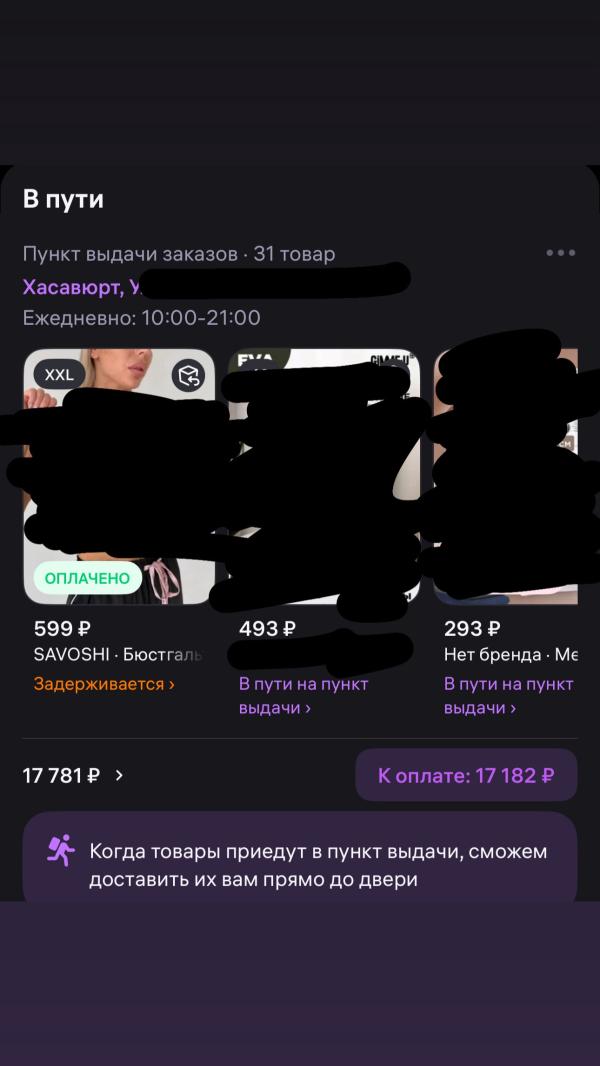Open the door delivery banner
Image resolution: width=600 pixels, height=1066 pixels.
coord(300,865)
